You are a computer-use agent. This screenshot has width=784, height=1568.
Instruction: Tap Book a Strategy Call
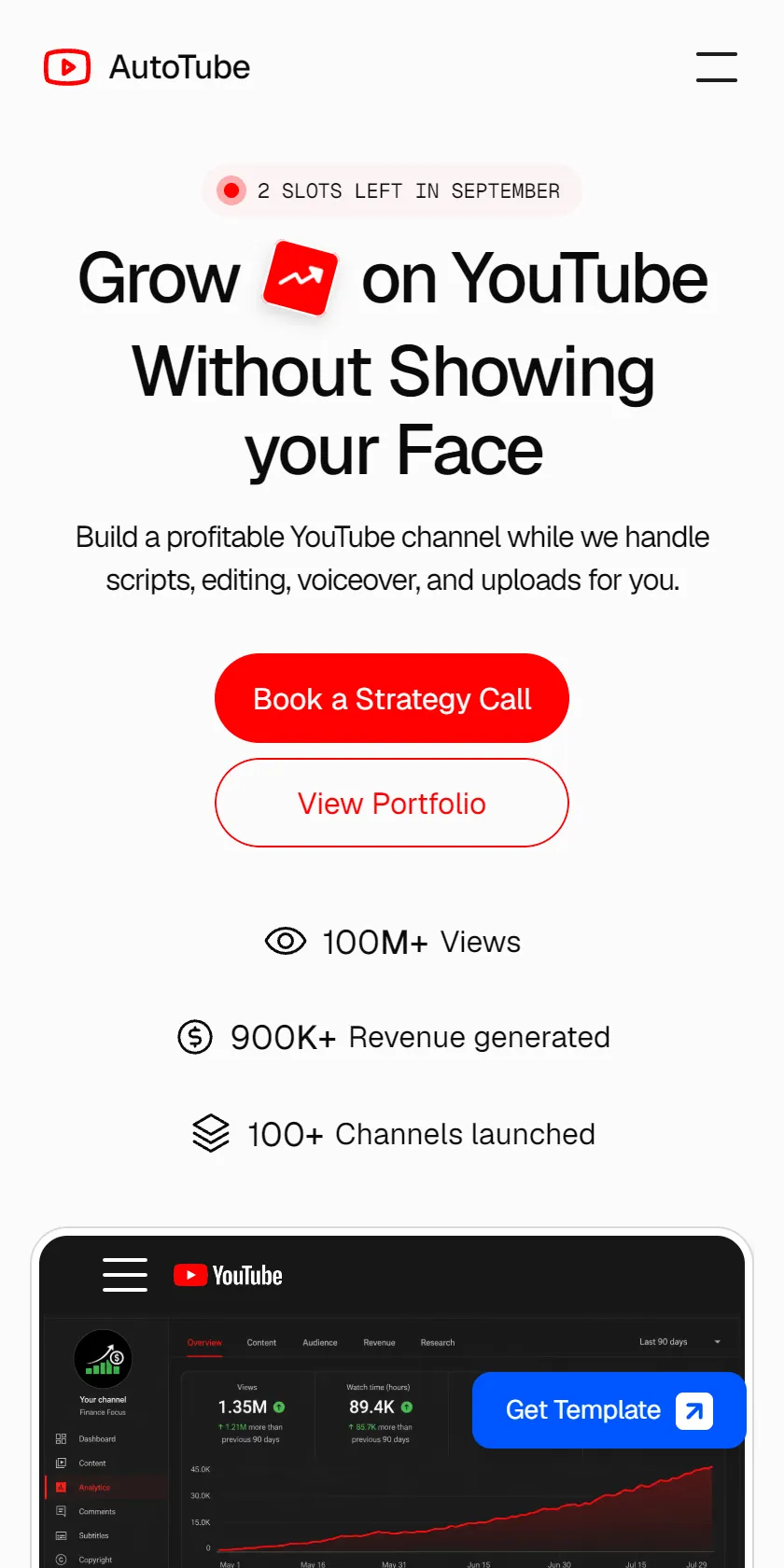392,698
